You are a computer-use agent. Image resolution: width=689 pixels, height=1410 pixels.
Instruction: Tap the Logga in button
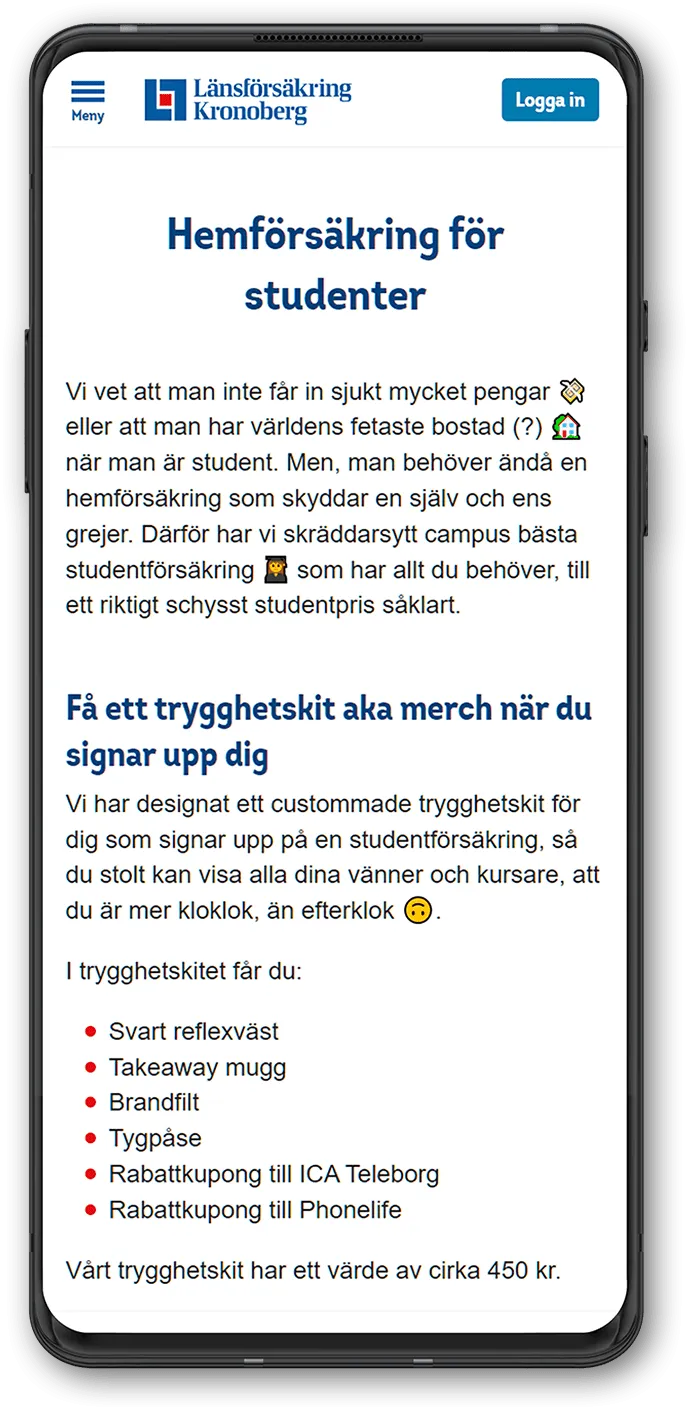point(549,100)
